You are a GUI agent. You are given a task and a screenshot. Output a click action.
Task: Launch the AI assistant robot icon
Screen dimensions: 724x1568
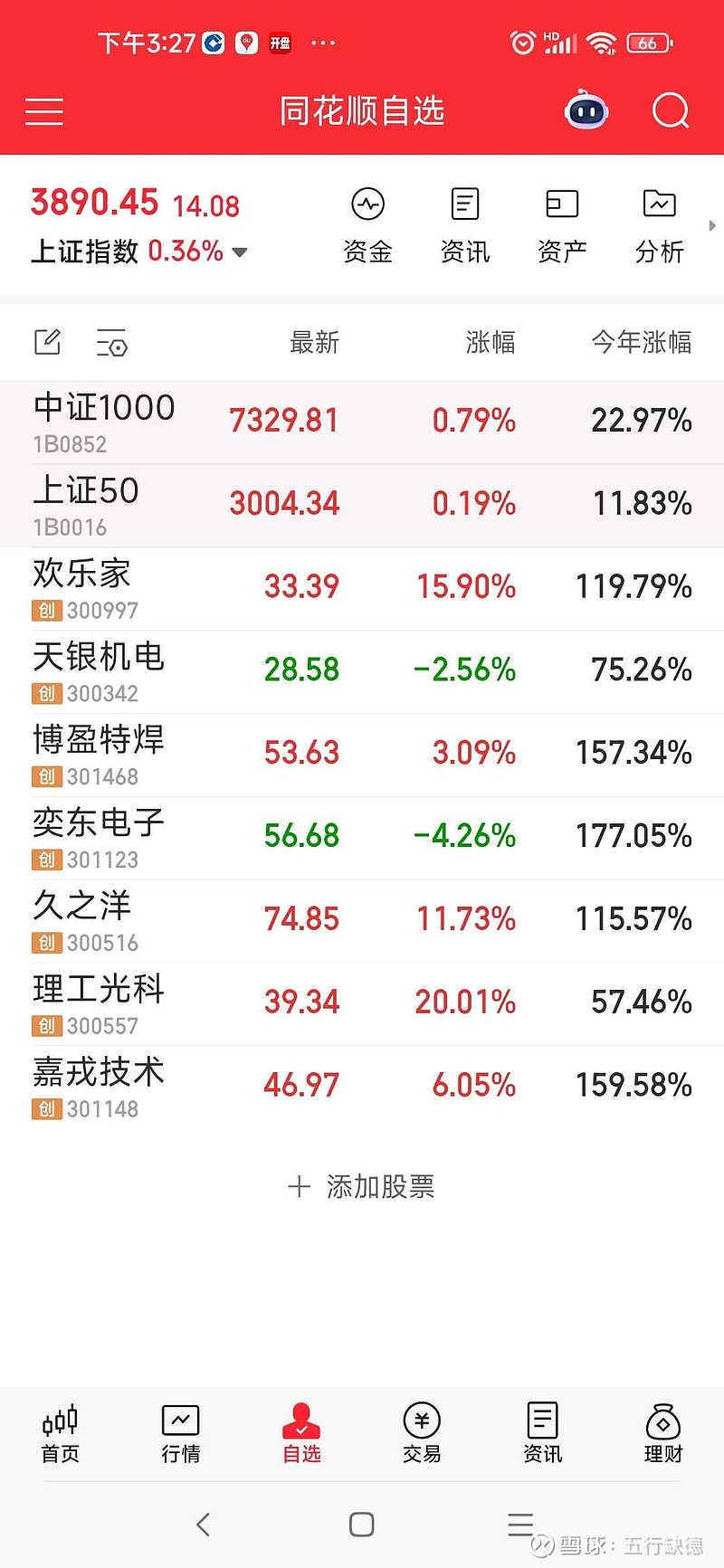pos(585,110)
